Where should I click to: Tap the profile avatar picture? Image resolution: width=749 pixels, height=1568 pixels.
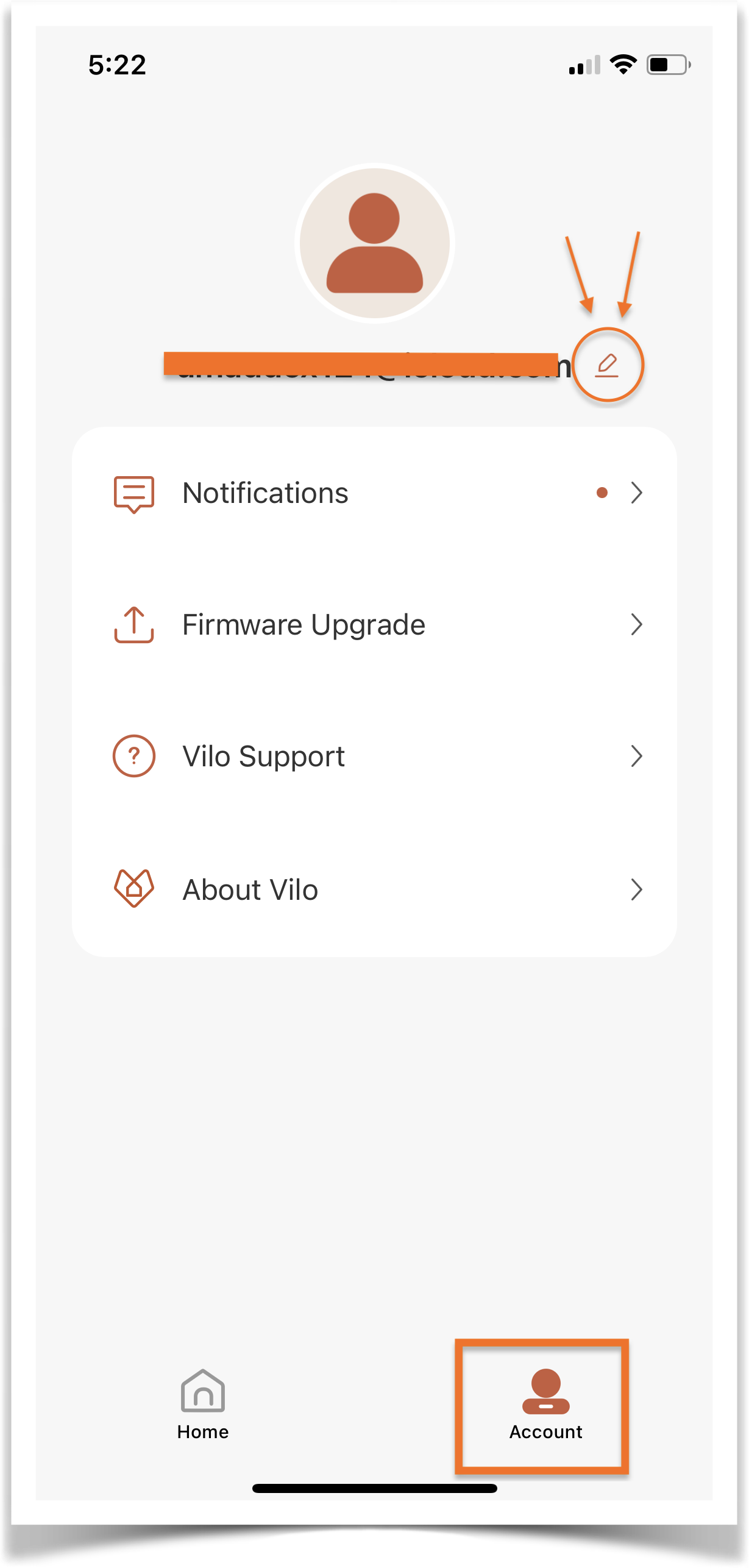click(x=375, y=243)
